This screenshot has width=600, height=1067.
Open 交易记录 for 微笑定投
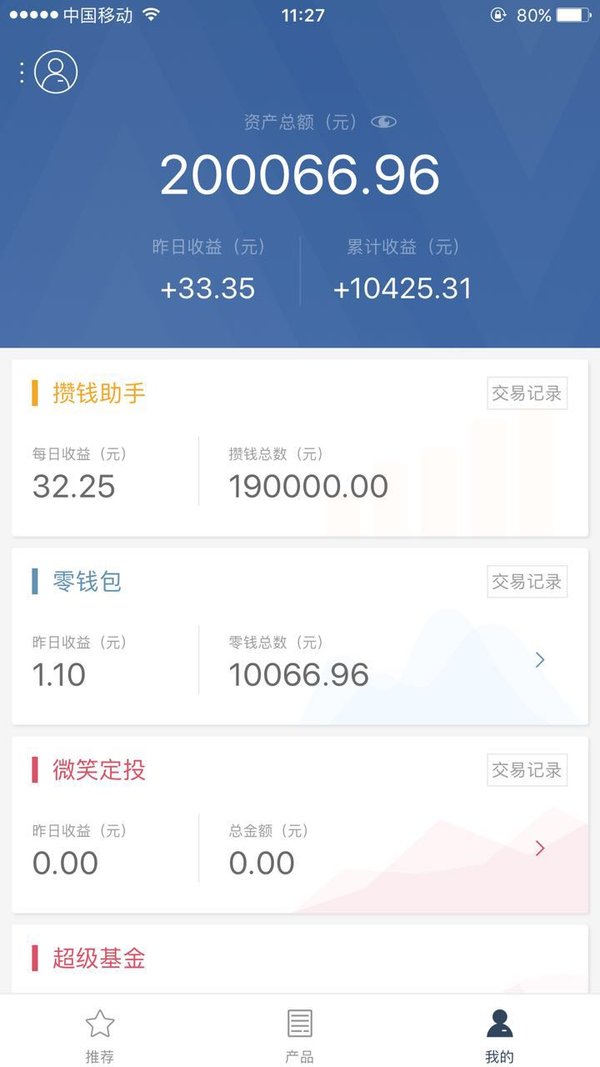[x=527, y=770]
